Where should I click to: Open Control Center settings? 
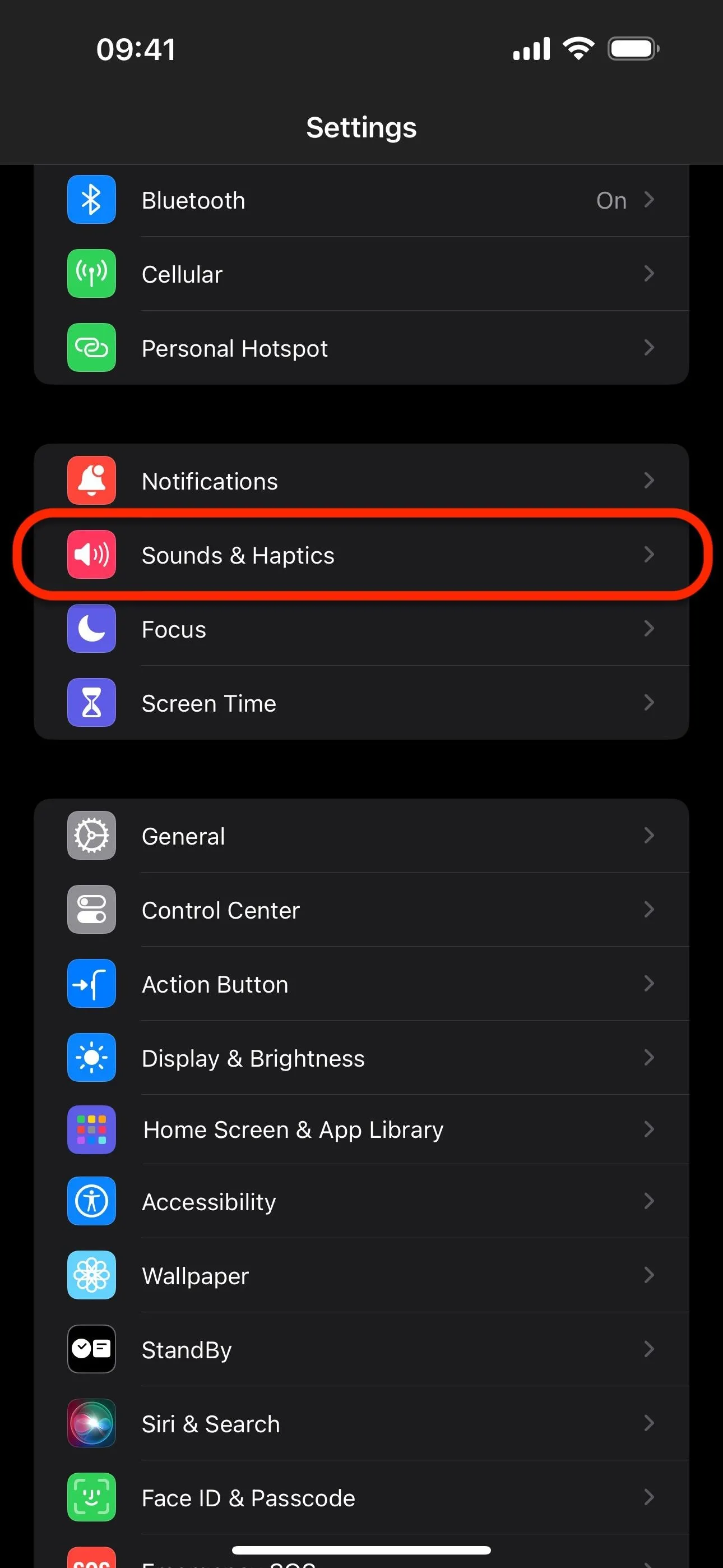(361, 910)
